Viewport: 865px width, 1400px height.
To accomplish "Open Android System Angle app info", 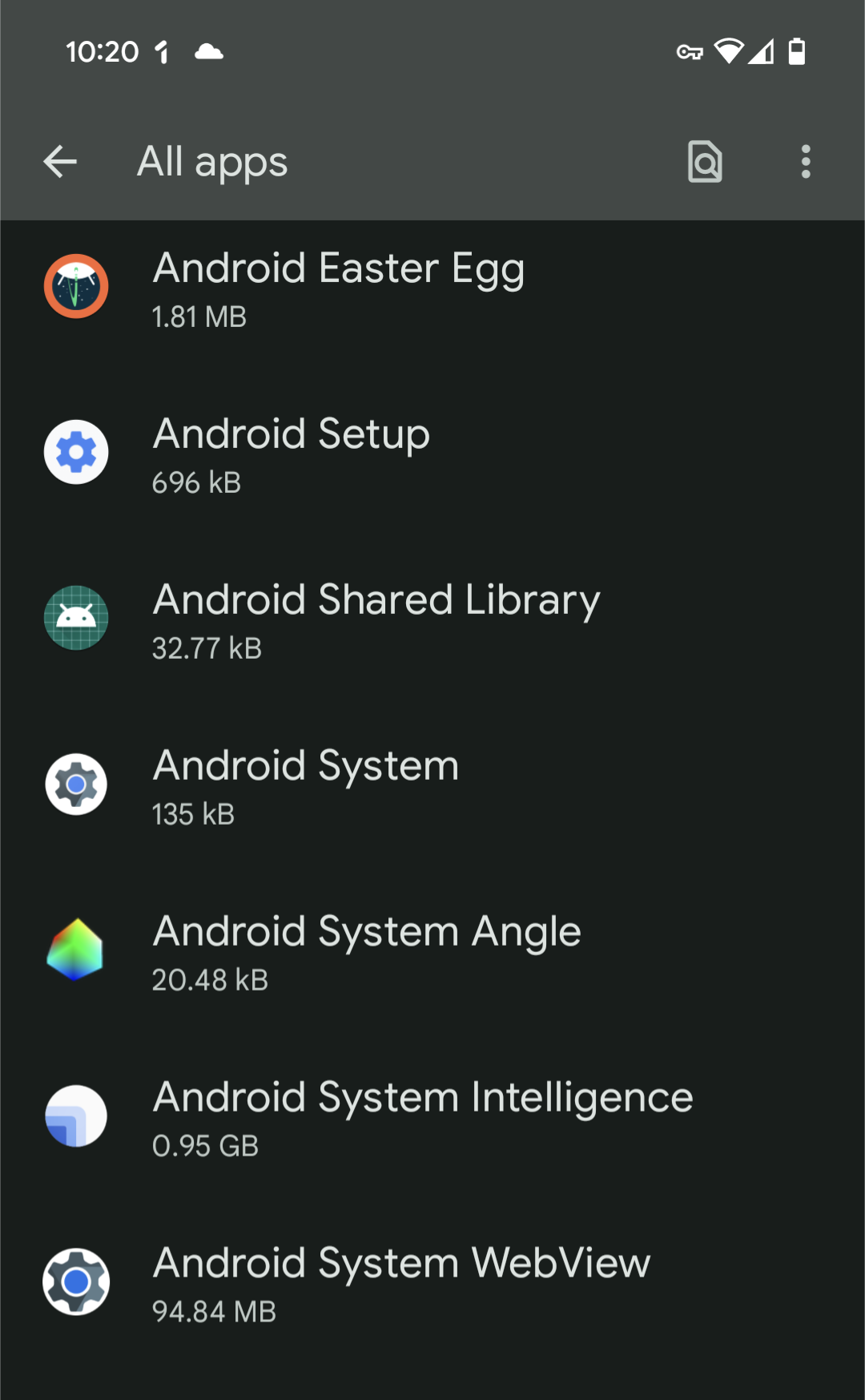I will (x=367, y=951).
